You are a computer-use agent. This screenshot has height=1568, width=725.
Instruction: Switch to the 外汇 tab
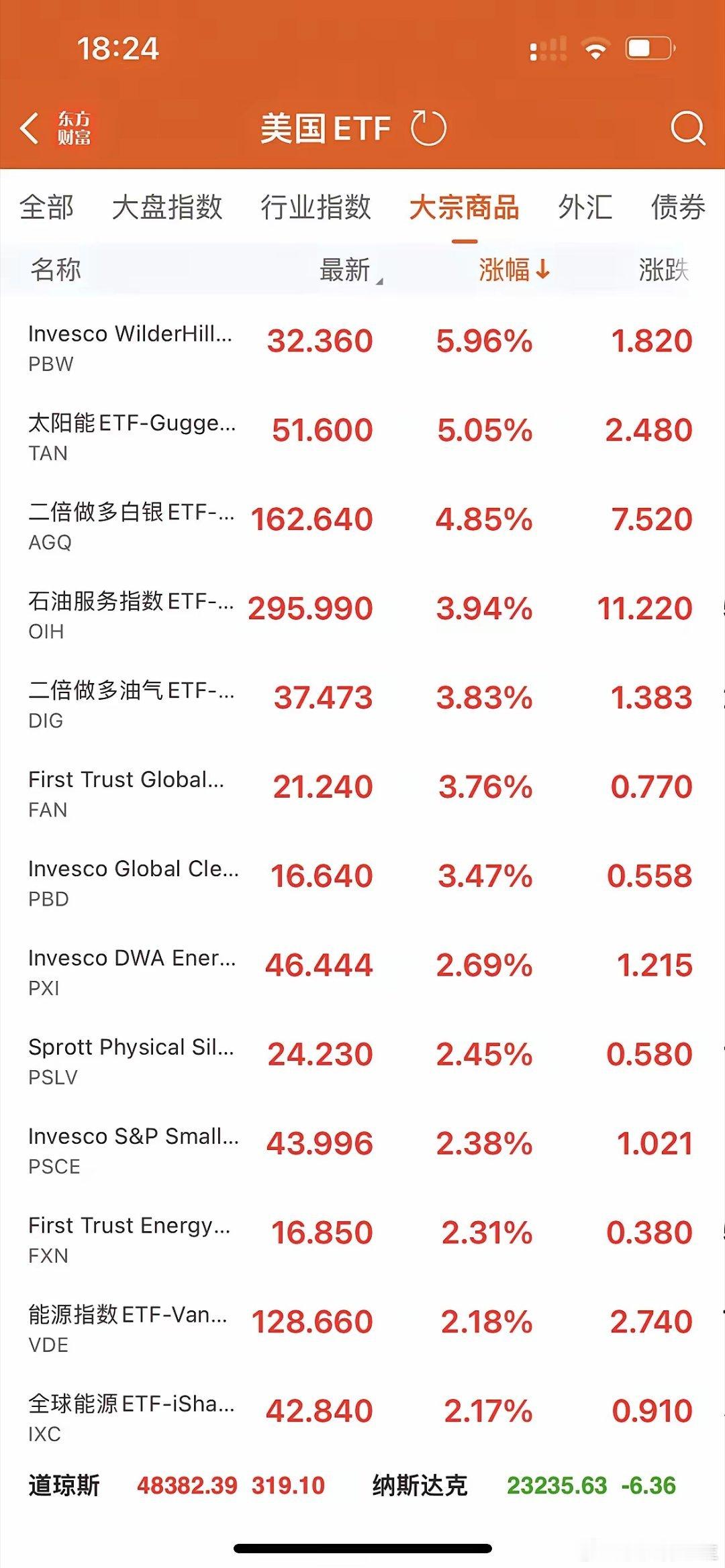click(587, 208)
